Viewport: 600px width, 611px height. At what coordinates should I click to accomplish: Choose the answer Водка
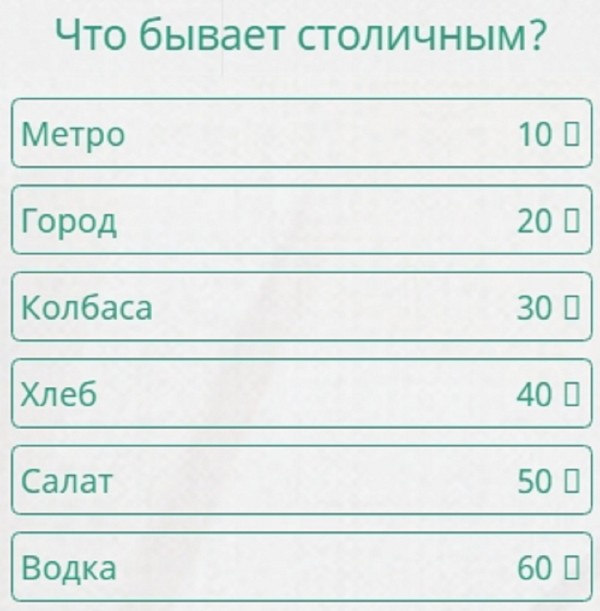pyautogui.click(x=300, y=567)
